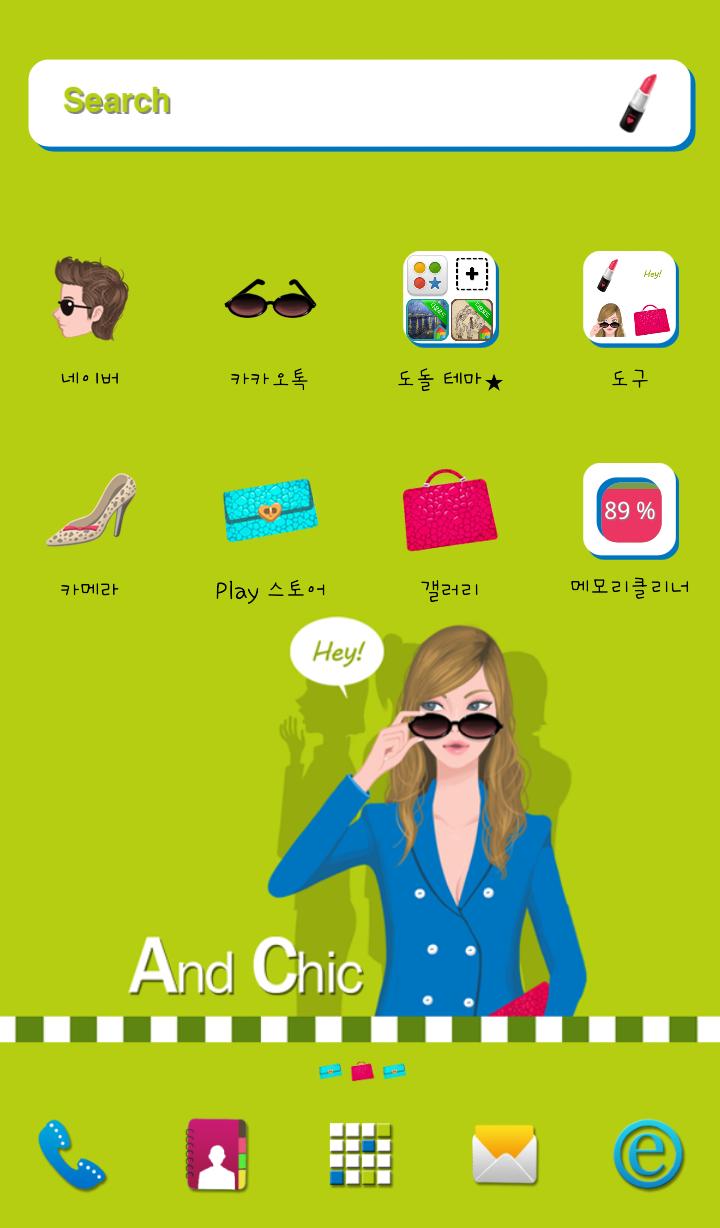Open the 도구 folder
This screenshot has width=720, height=1228.
630,299
